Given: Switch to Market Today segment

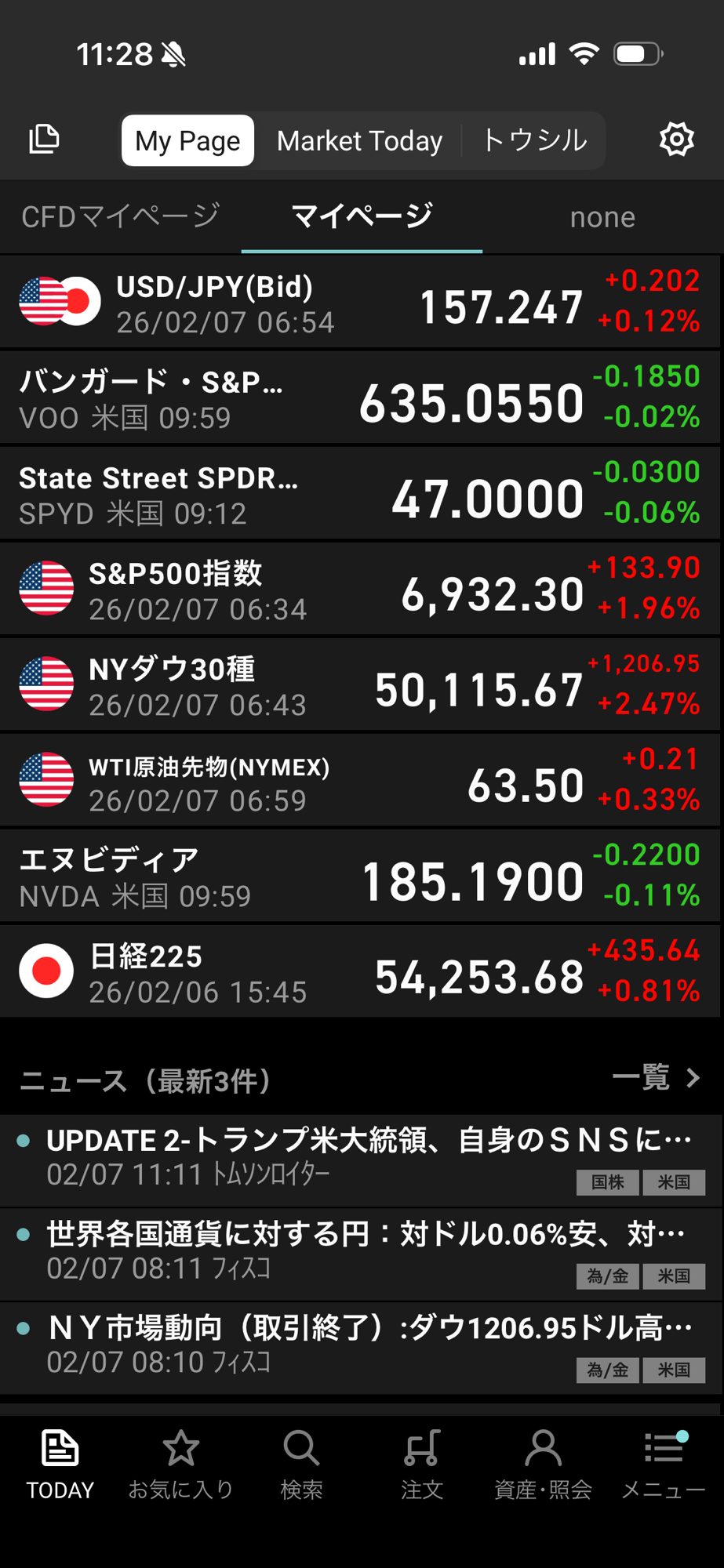Looking at the screenshot, I should [x=359, y=141].
